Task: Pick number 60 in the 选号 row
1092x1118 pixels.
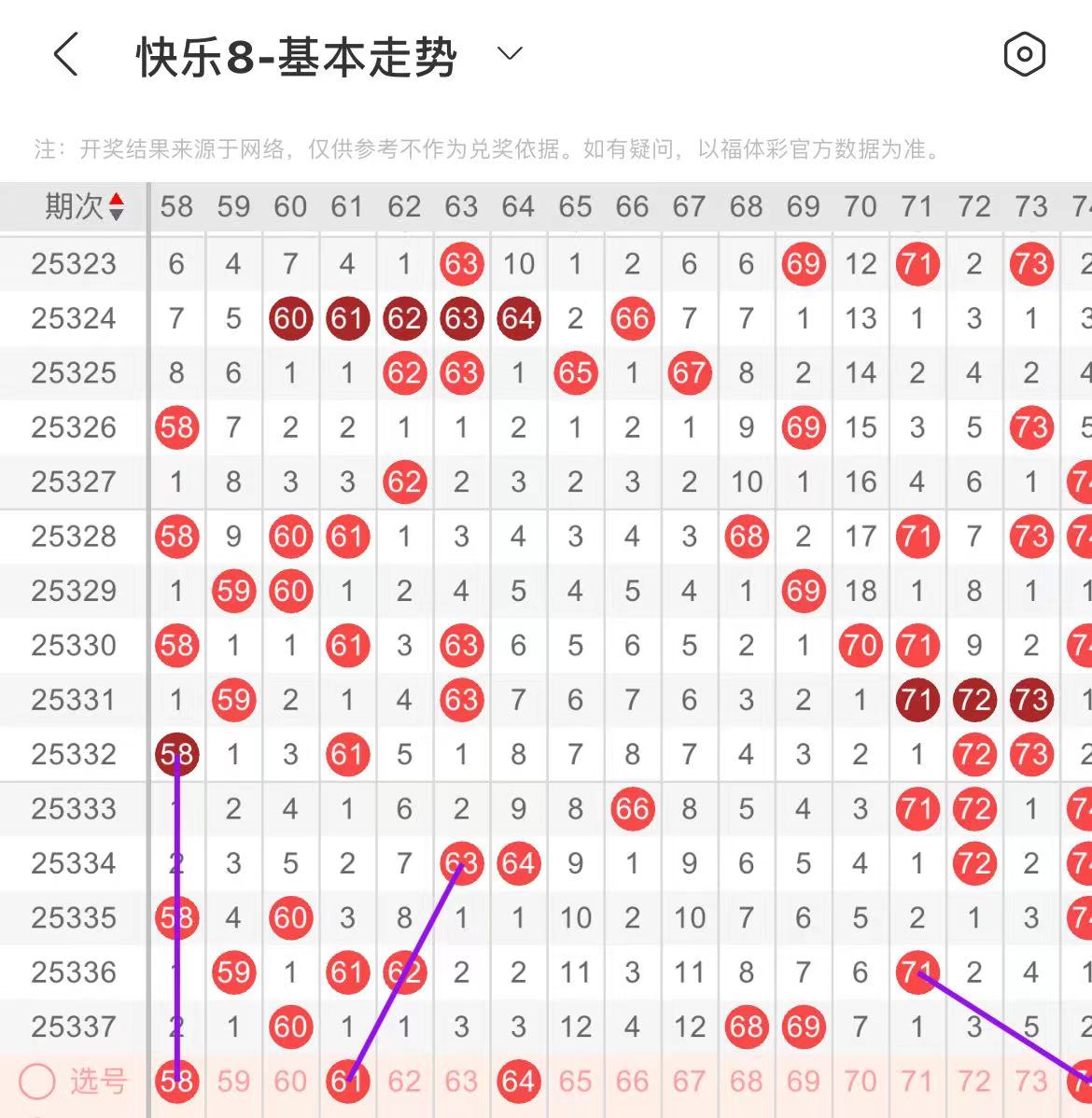Action: click(290, 1081)
